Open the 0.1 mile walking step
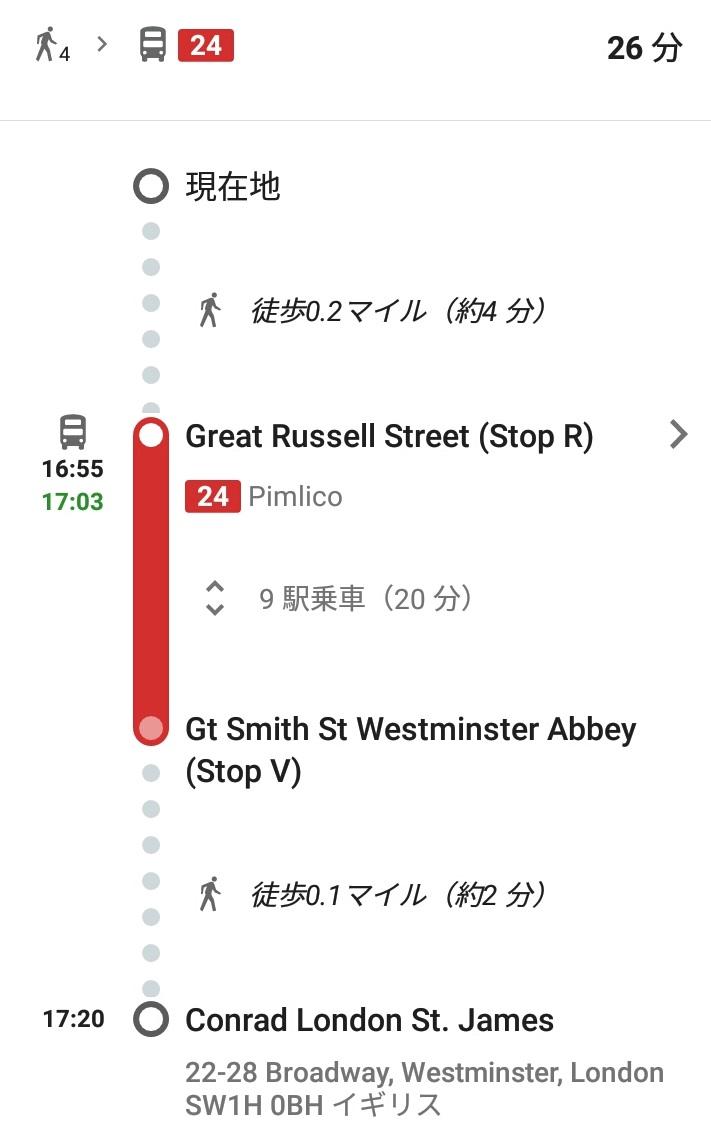 (372, 894)
